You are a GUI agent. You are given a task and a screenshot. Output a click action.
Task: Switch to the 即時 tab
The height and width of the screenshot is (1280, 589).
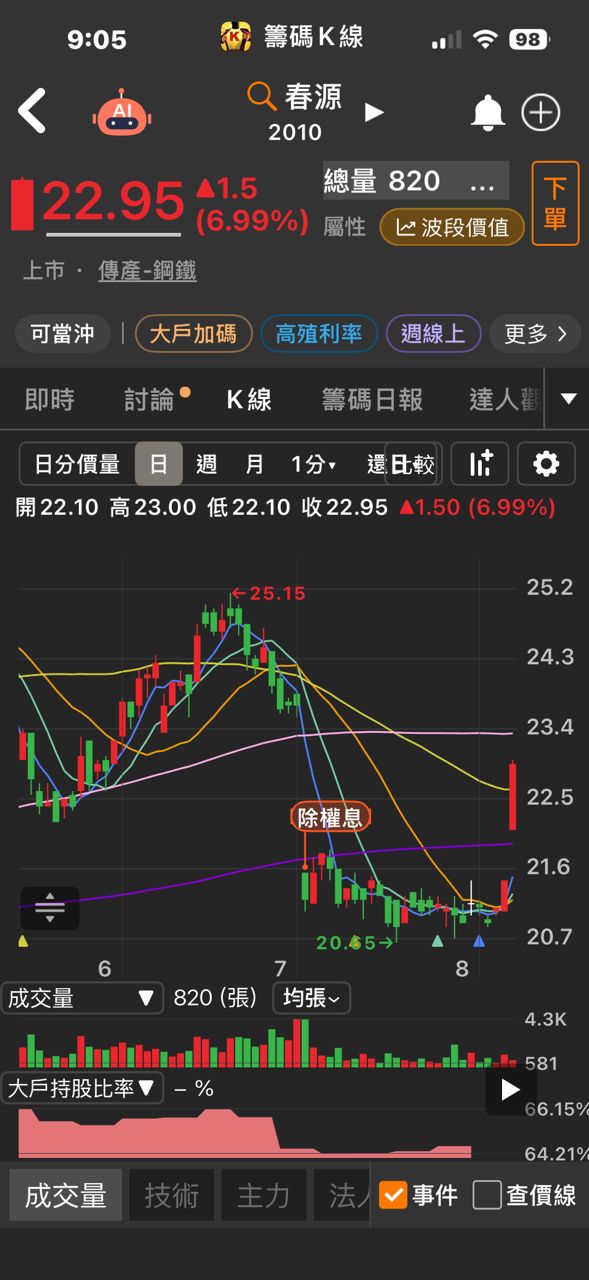(x=50, y=400)
